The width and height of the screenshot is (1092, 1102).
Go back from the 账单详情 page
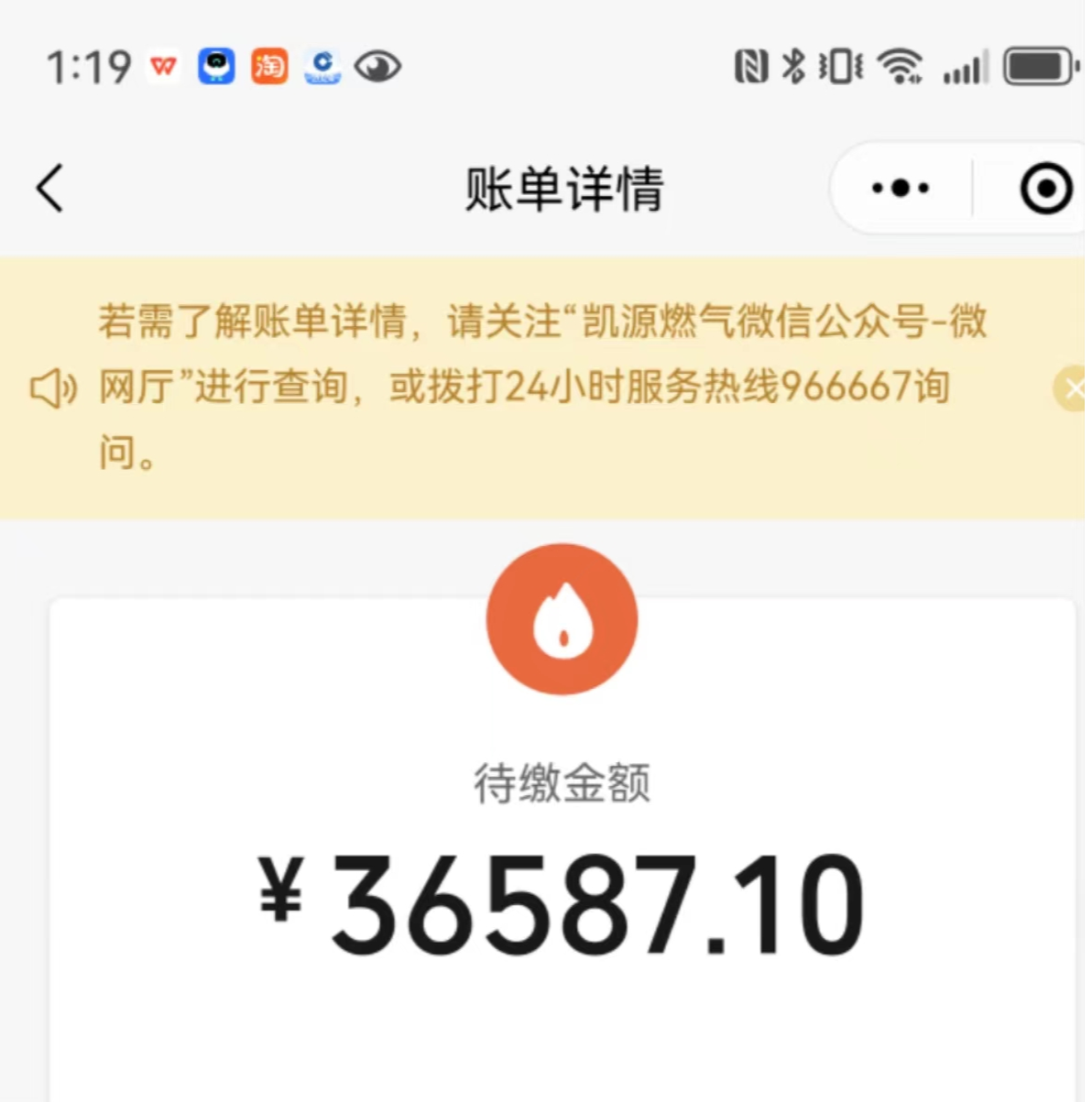coord(50,189)
